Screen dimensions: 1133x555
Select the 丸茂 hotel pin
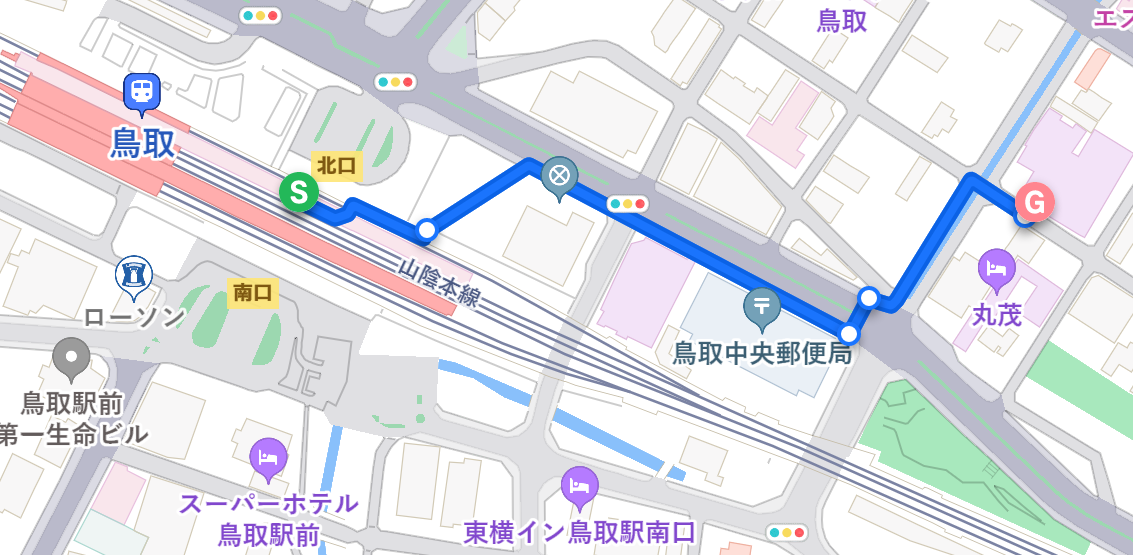tap(997, 269)
